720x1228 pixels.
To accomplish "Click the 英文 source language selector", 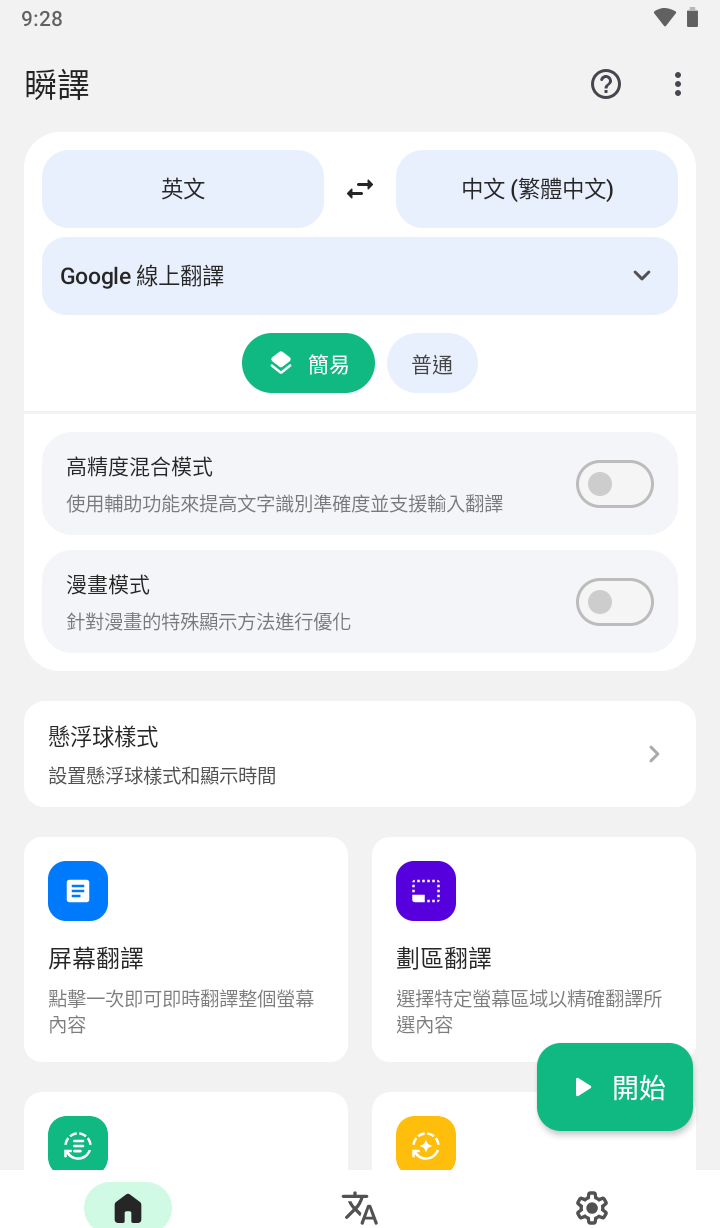I will pyautogui.click(x=183, y=188).
